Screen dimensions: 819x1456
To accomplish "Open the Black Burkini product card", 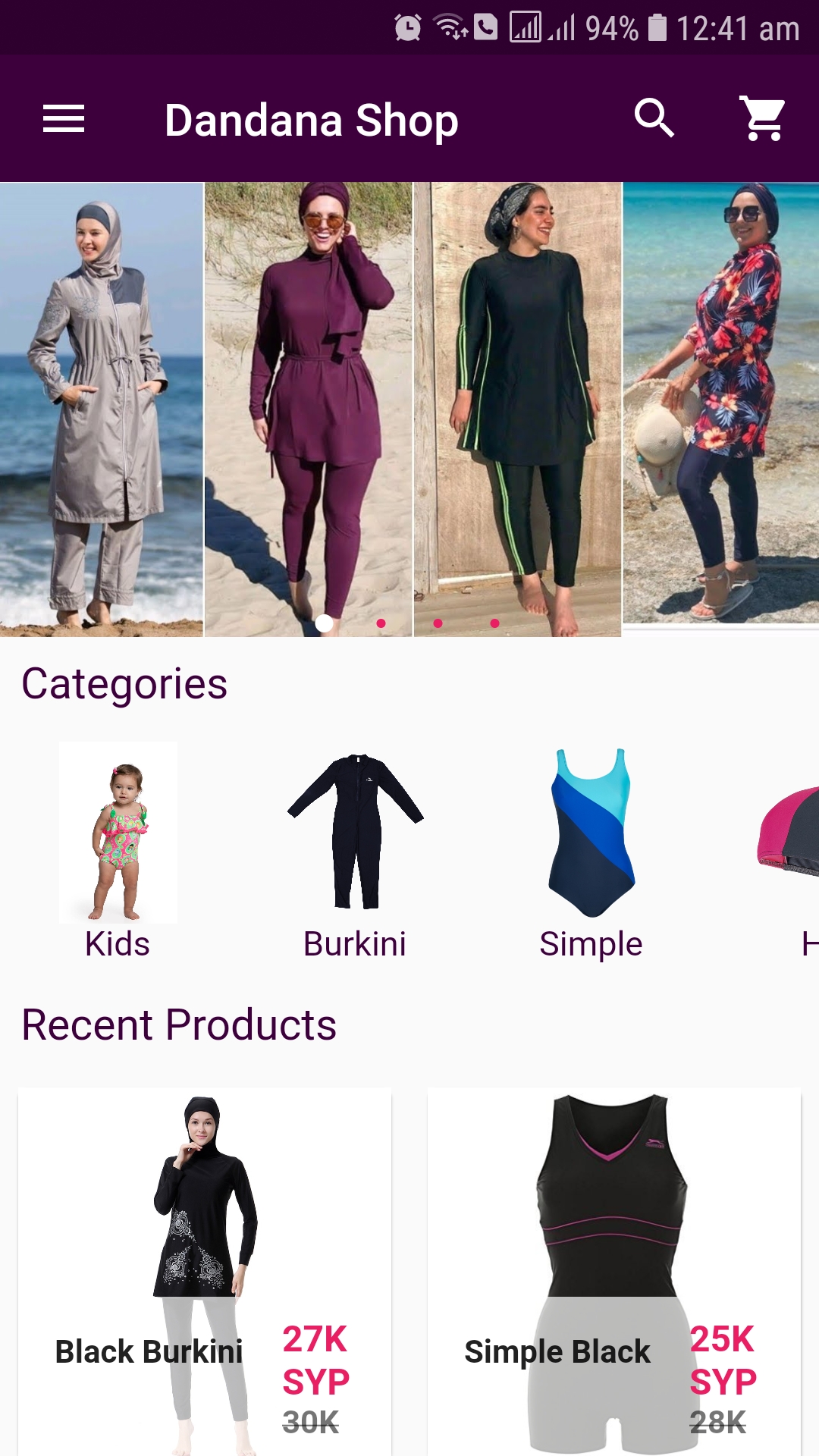I will coord(205,1272).
